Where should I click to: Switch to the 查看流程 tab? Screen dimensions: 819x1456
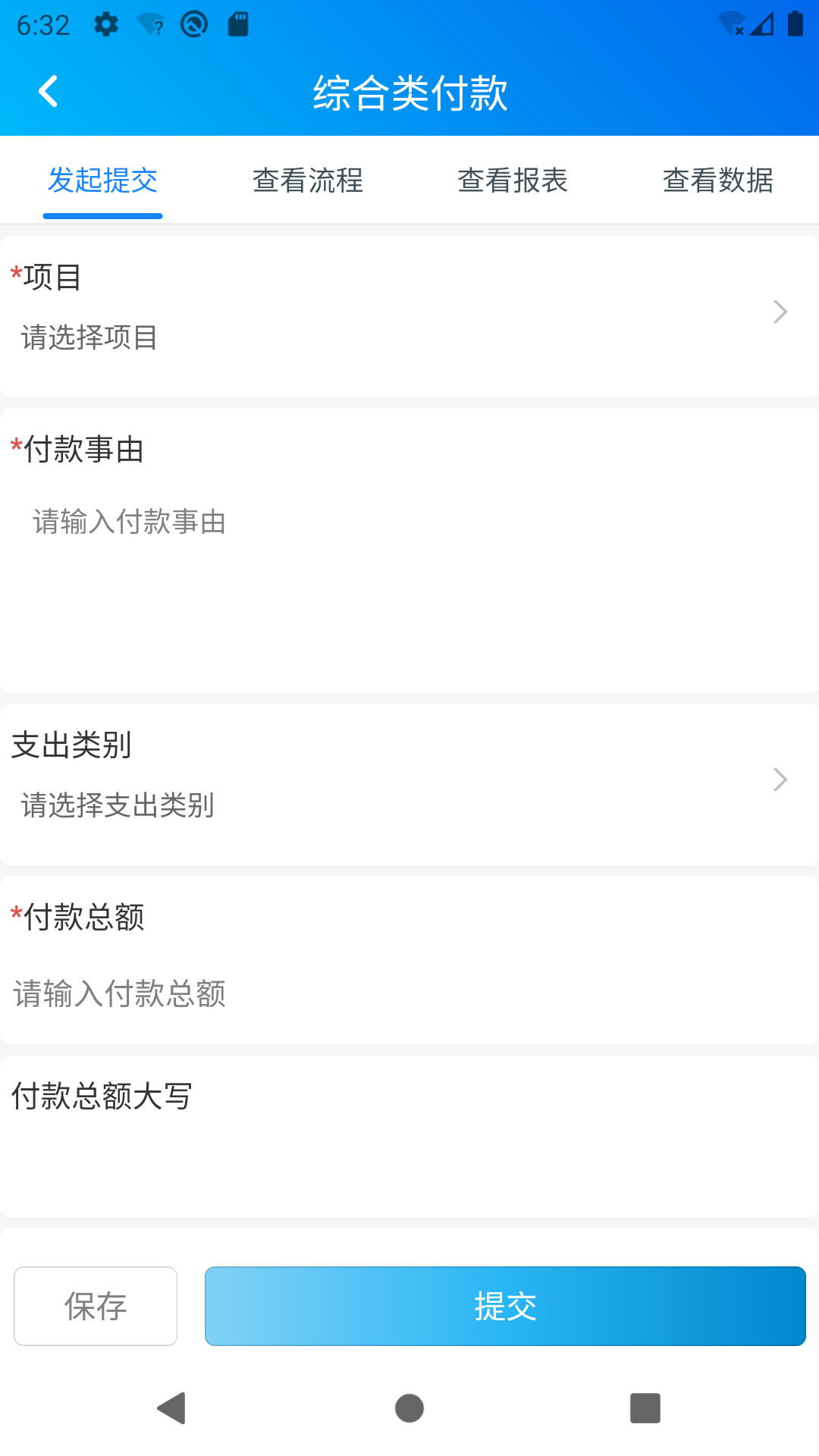[x=307, y=180]
